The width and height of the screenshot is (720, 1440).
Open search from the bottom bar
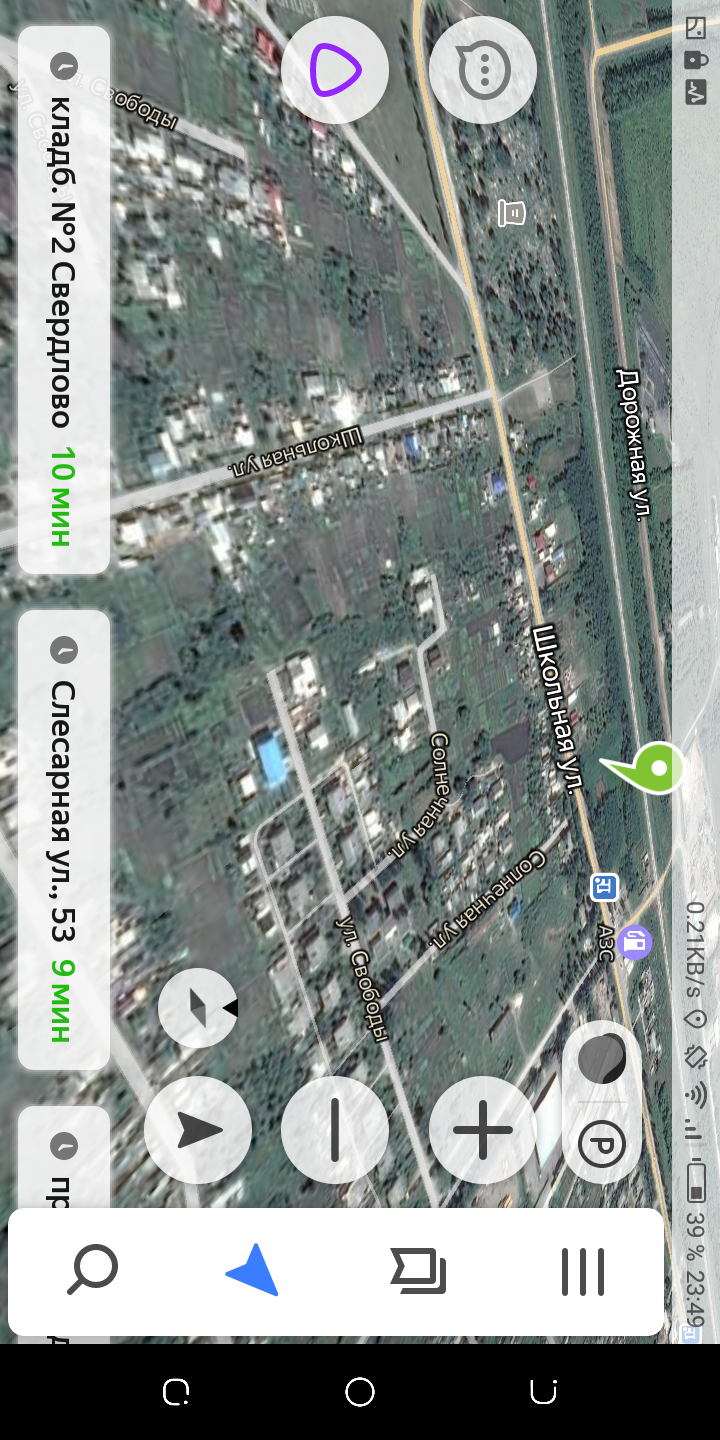point(93,1272)
